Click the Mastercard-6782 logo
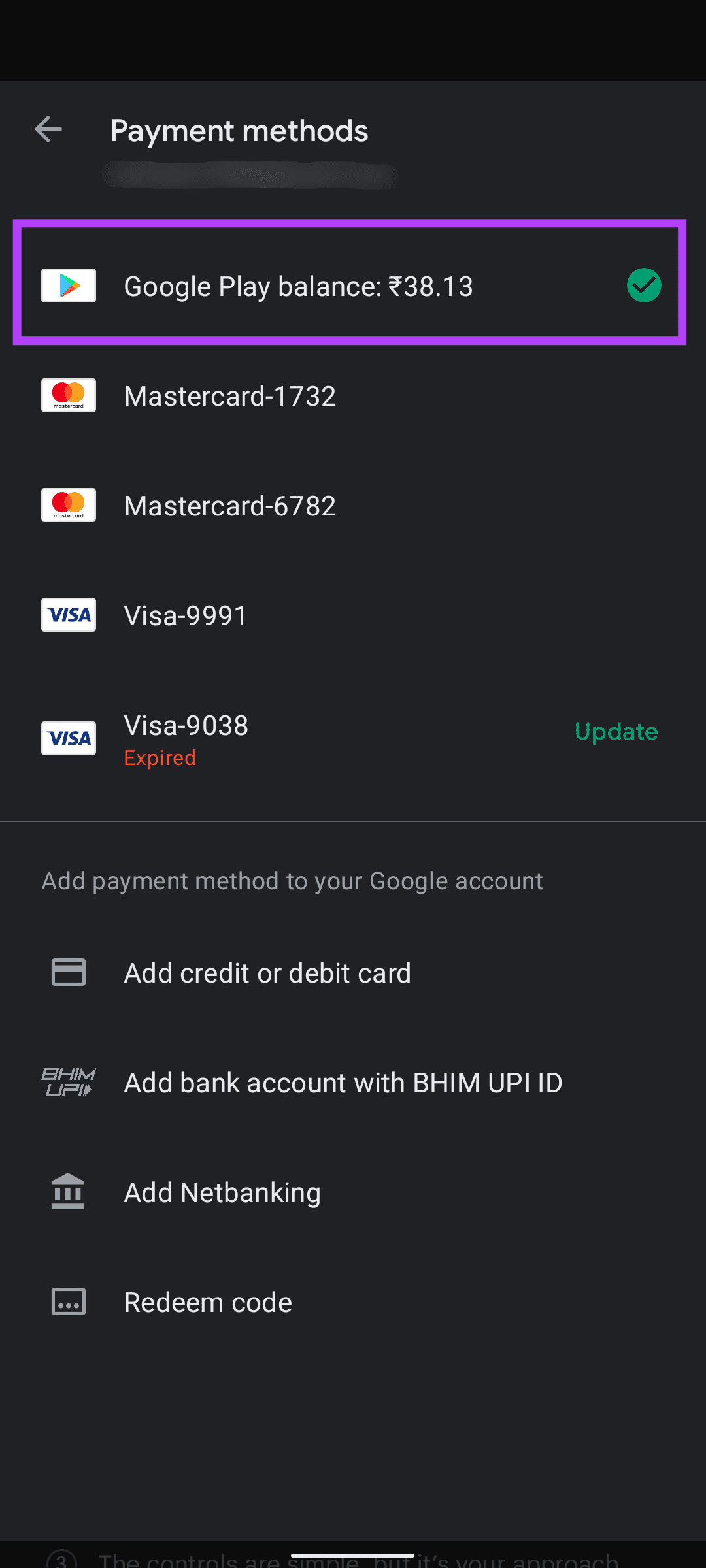This screenshot has width=706, height=1568. (x=68, y=504)
